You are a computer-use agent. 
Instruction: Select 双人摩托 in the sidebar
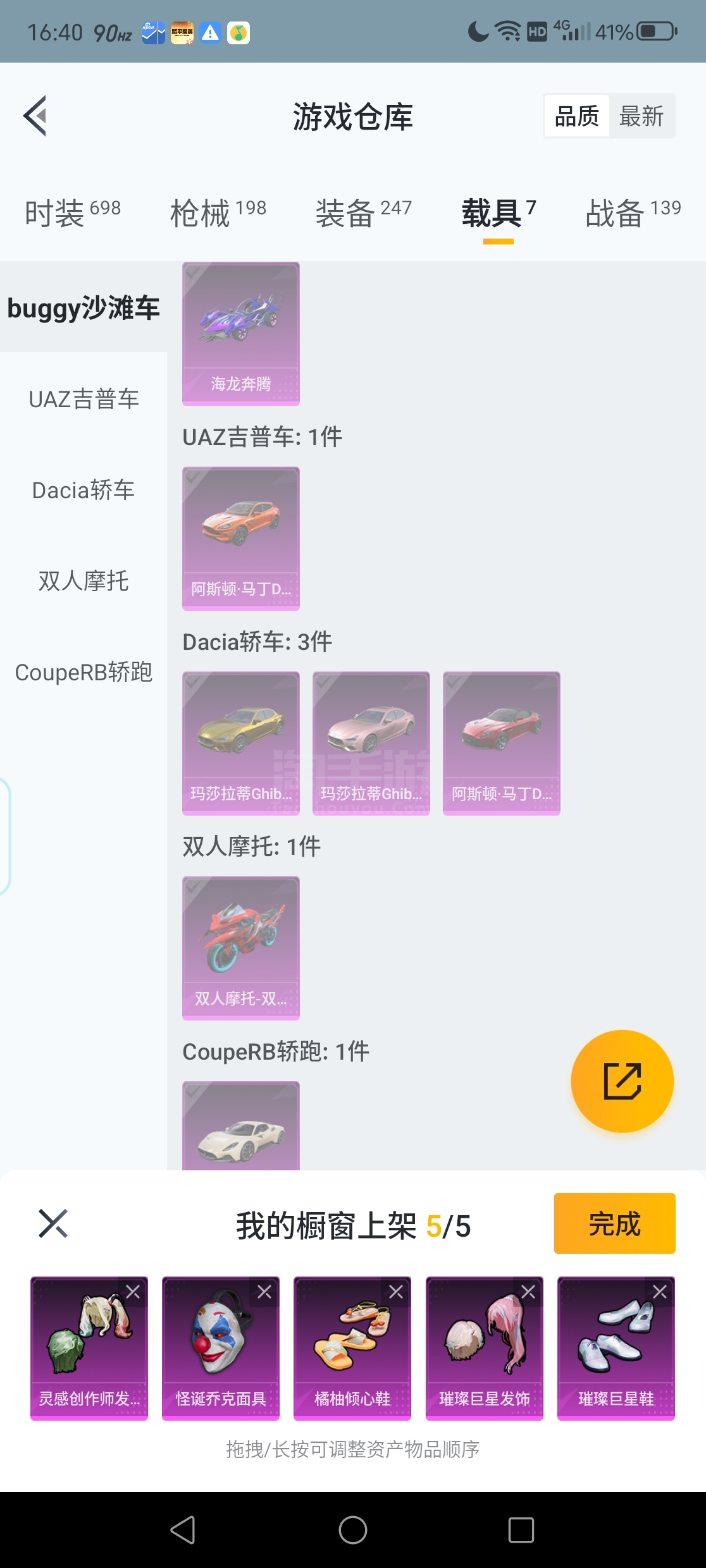(x=84, y=581)
